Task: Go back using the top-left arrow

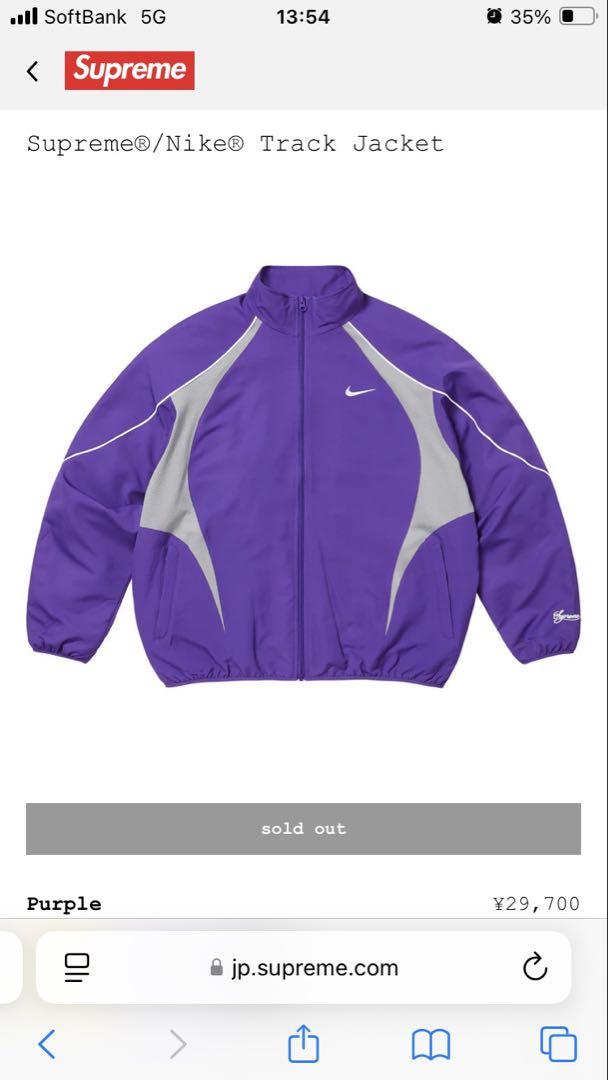Action: [32, 71]
